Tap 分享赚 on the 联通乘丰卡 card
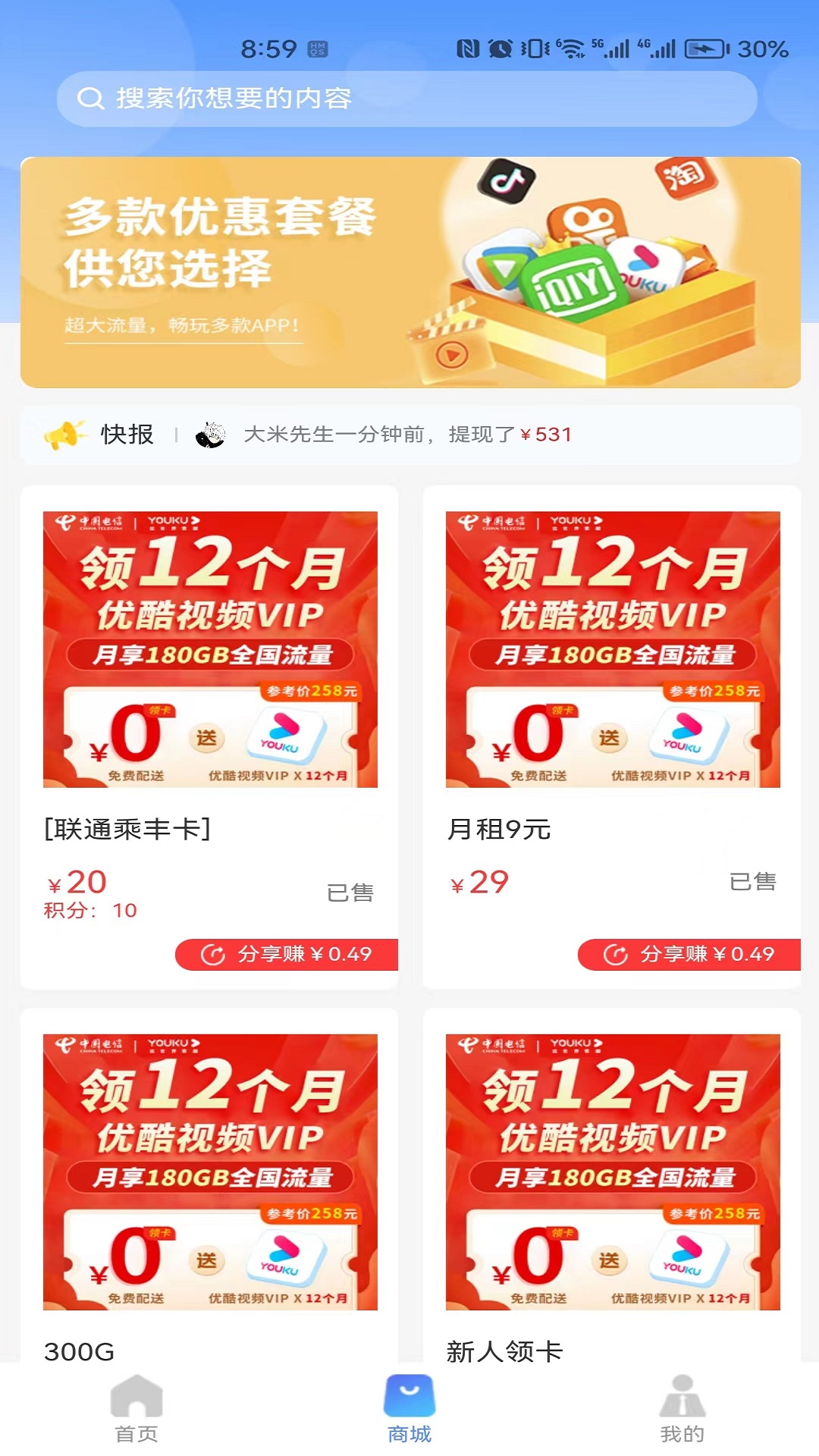 coord(287,955)
